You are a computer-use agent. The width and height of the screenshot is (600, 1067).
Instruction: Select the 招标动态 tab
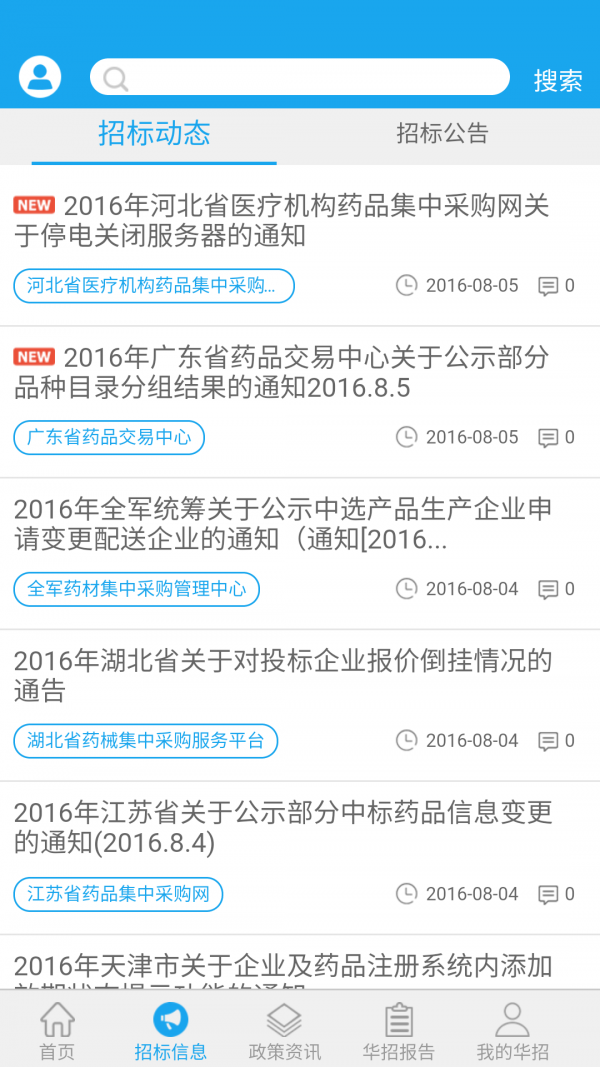click(x=154, y=133)
